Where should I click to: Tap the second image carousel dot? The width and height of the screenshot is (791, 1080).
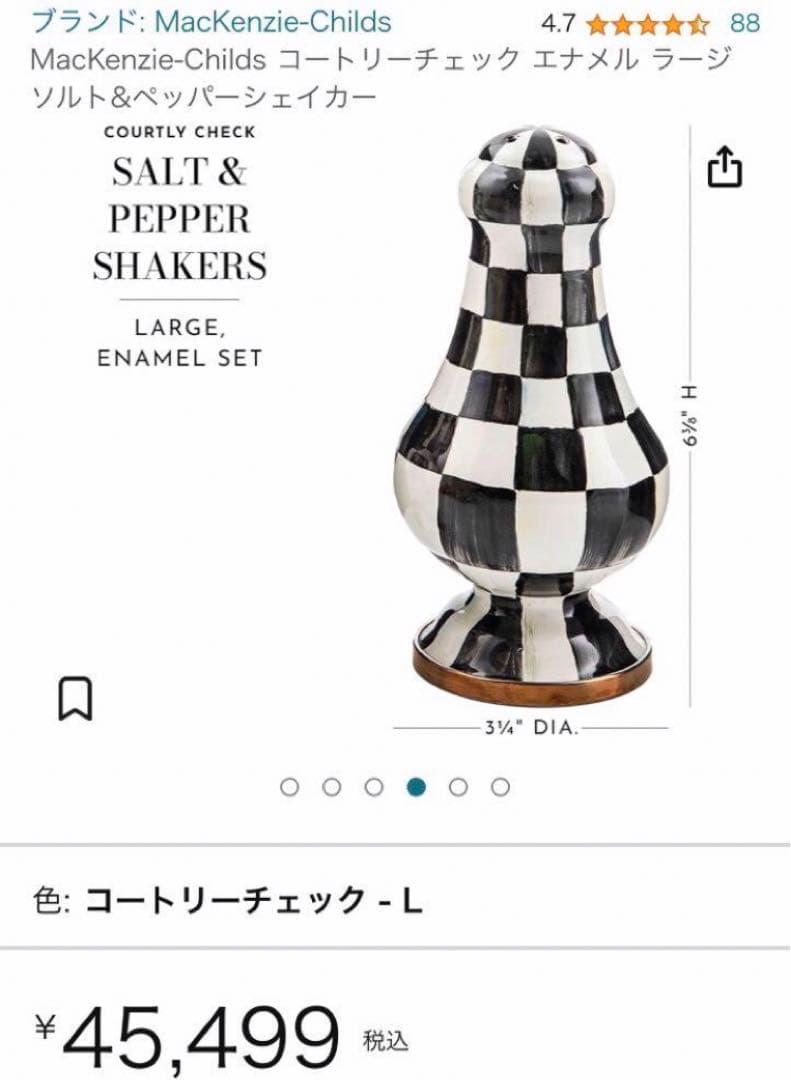(x=331, y=787)
